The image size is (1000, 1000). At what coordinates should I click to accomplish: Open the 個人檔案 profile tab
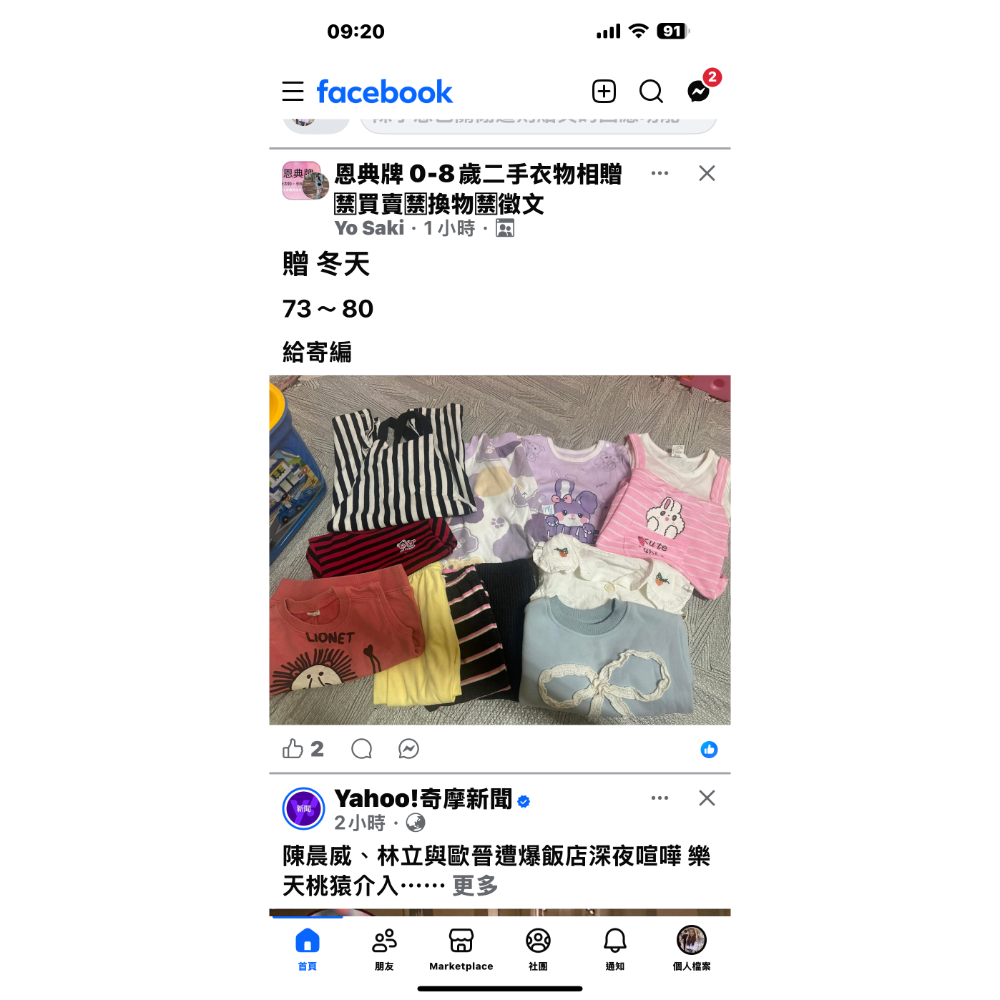click(692, 949)
